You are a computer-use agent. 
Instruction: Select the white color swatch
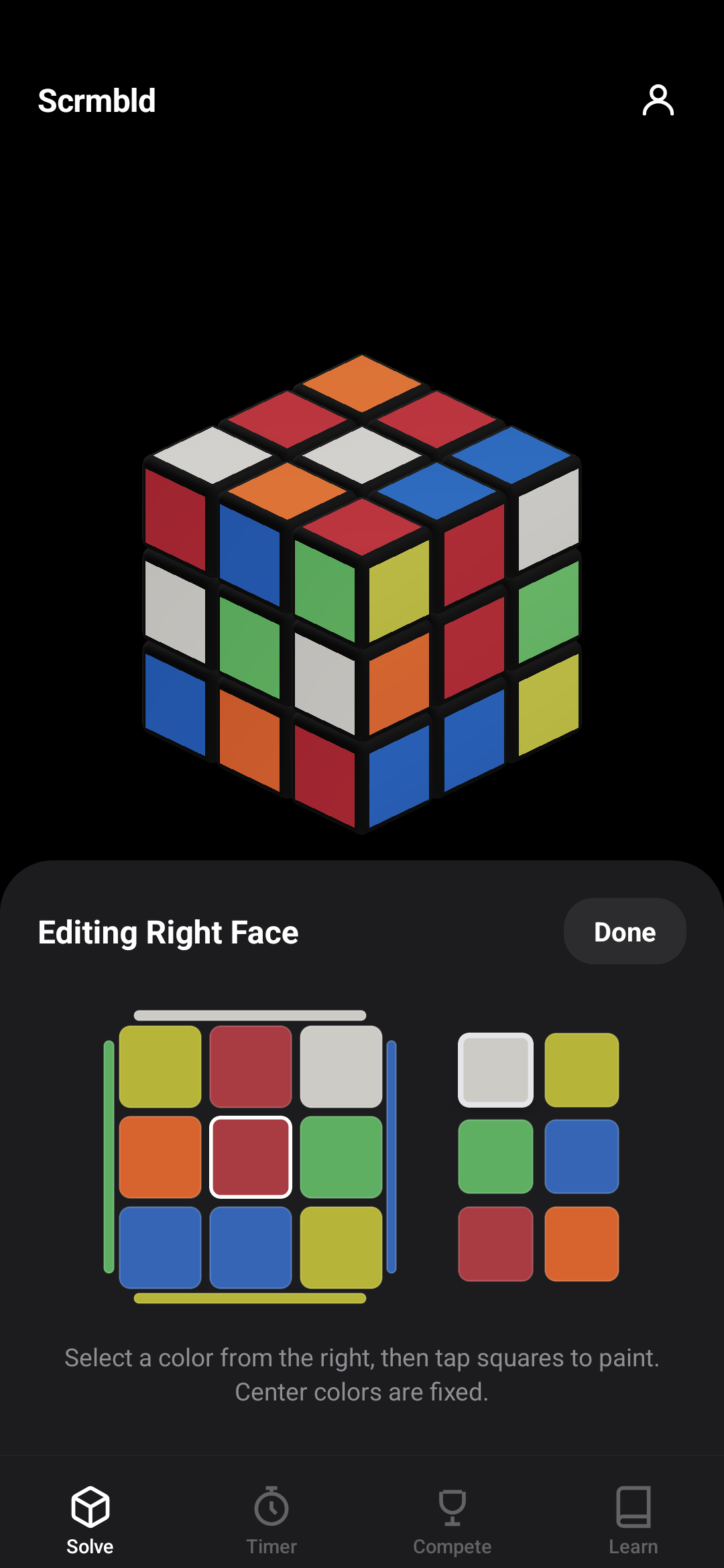click(x=495, y=1069)
